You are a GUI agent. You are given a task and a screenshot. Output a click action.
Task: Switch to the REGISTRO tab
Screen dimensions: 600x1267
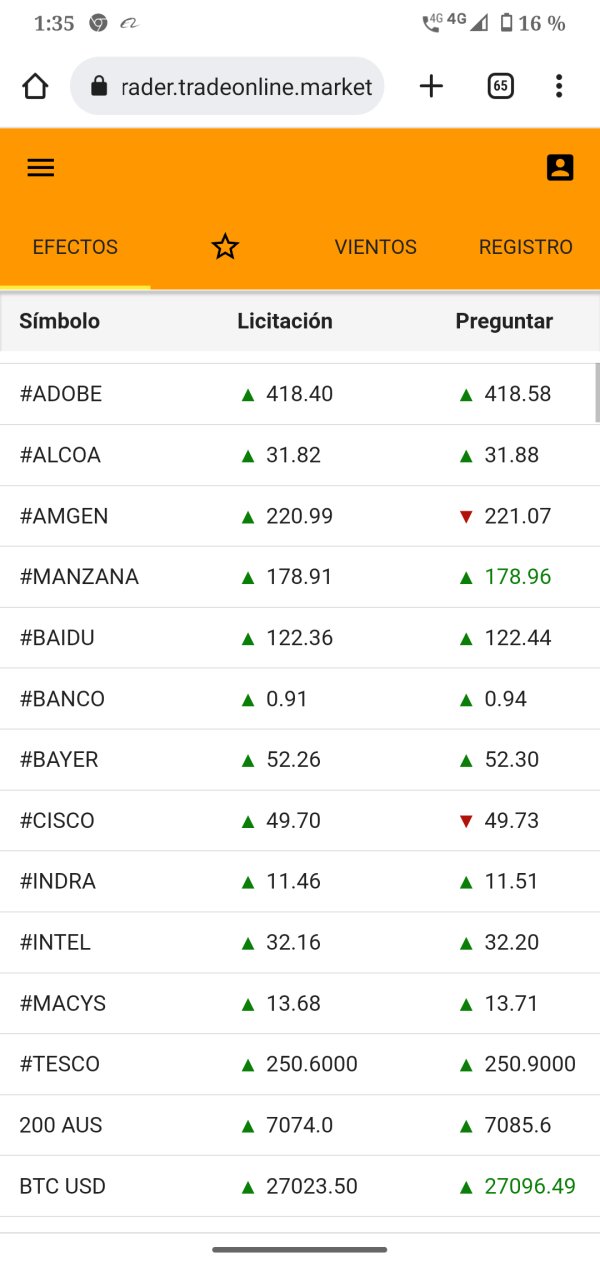525,247
